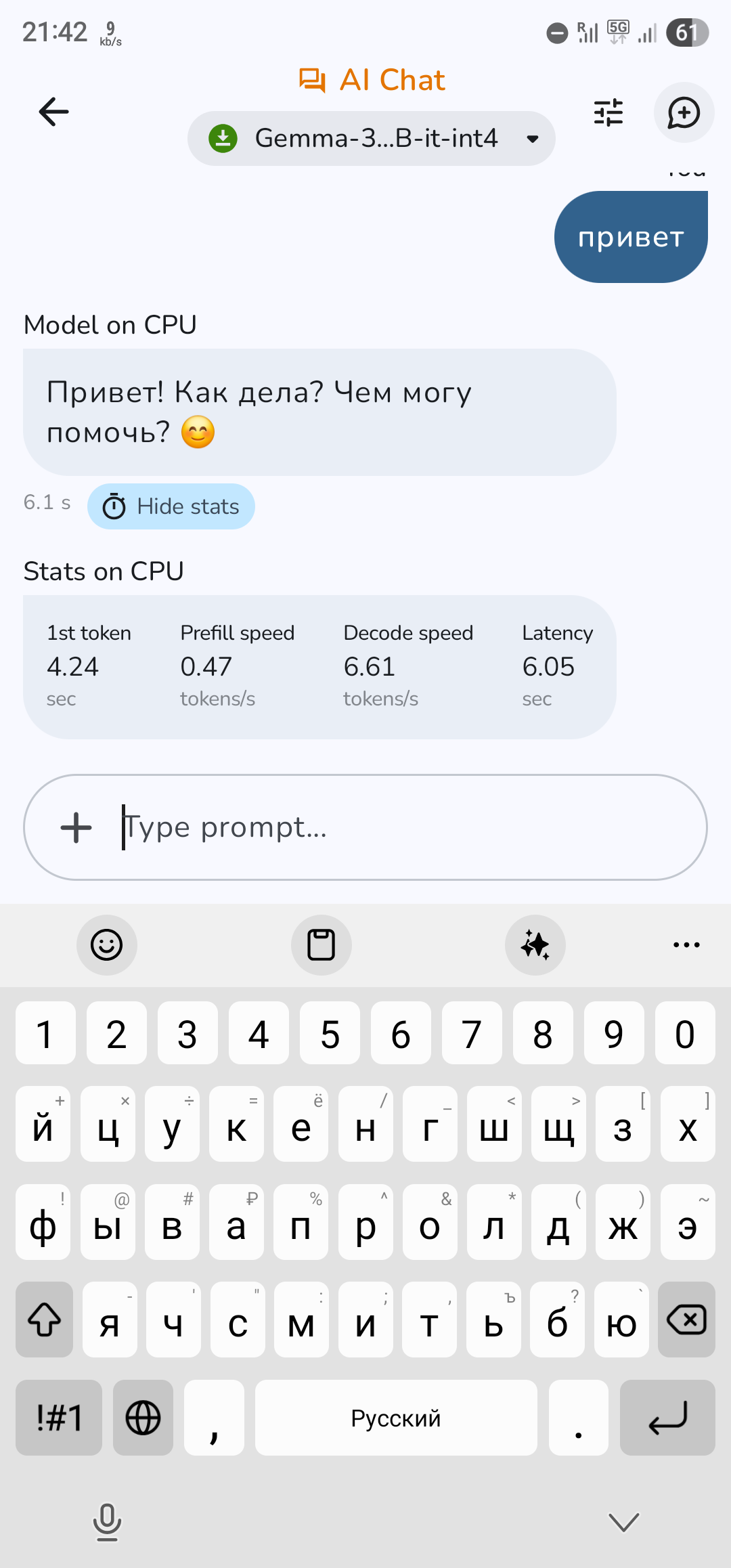Tap the keyboard backspace key

pos(687,1320)
